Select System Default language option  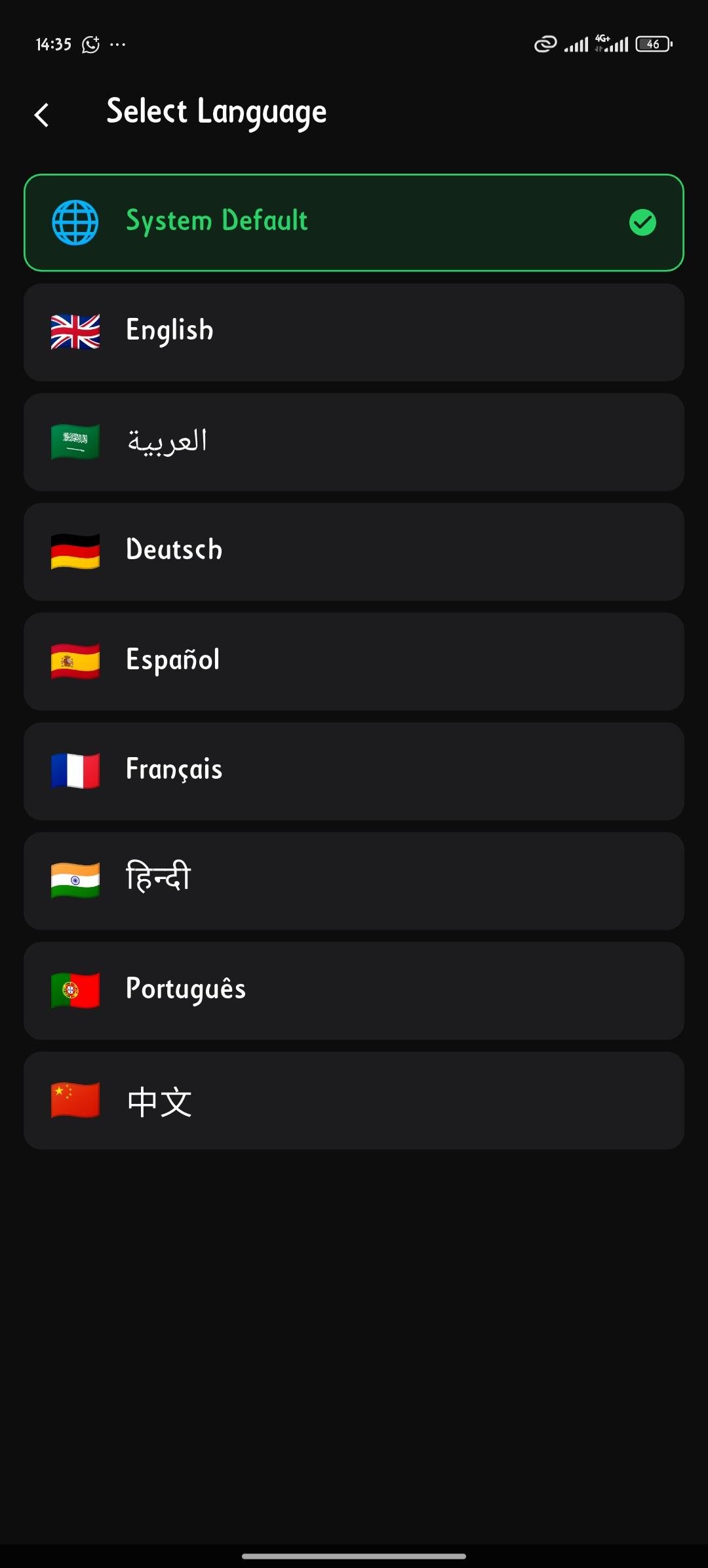(x=354, y=222)
